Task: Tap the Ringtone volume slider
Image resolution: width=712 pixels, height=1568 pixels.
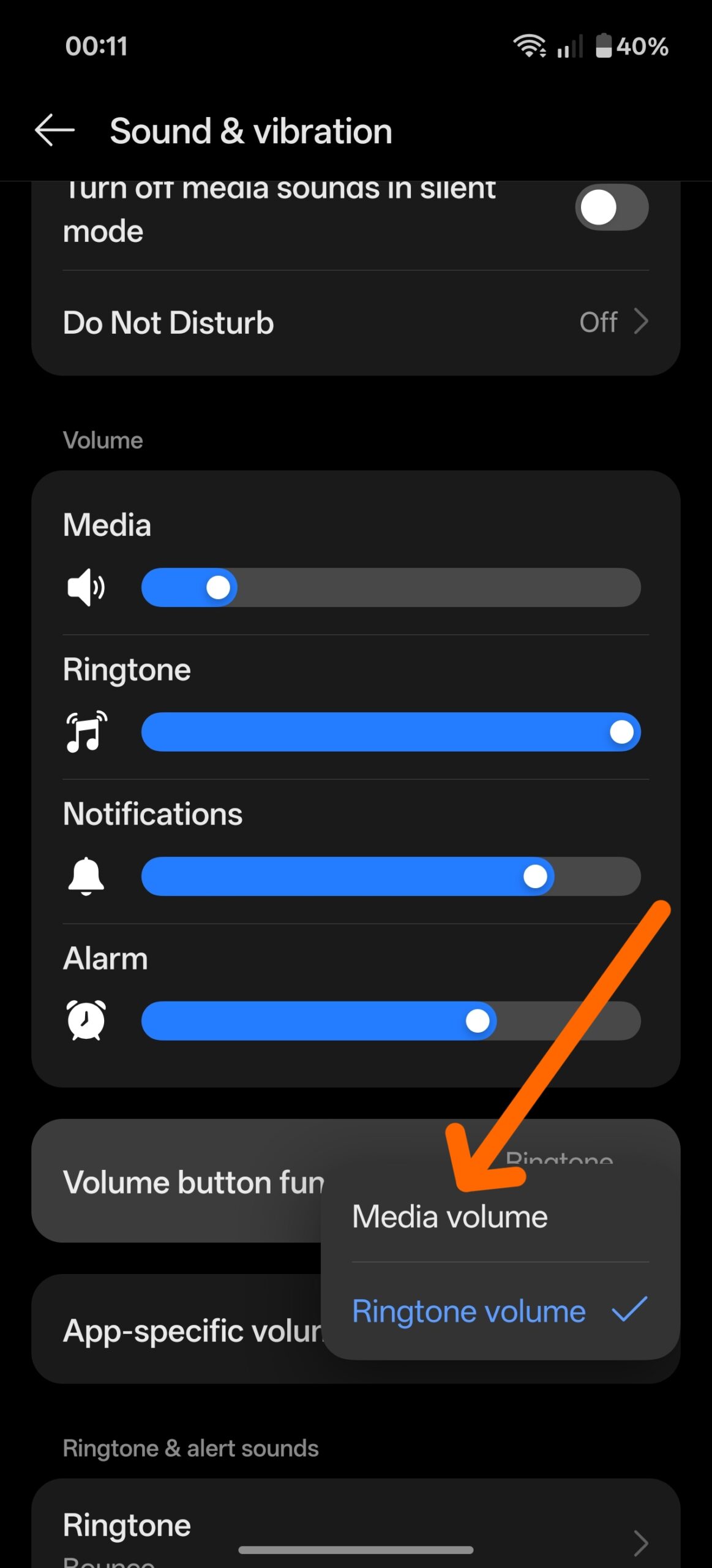Action: click(391, 732)
